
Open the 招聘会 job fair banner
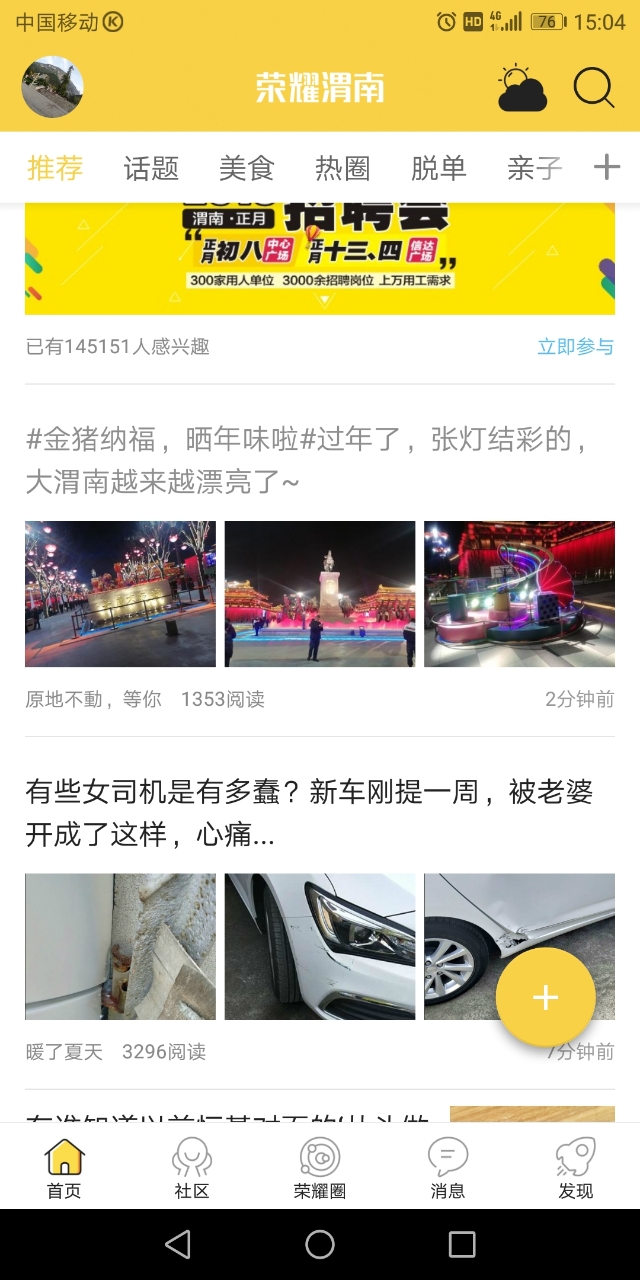point(320,258)
